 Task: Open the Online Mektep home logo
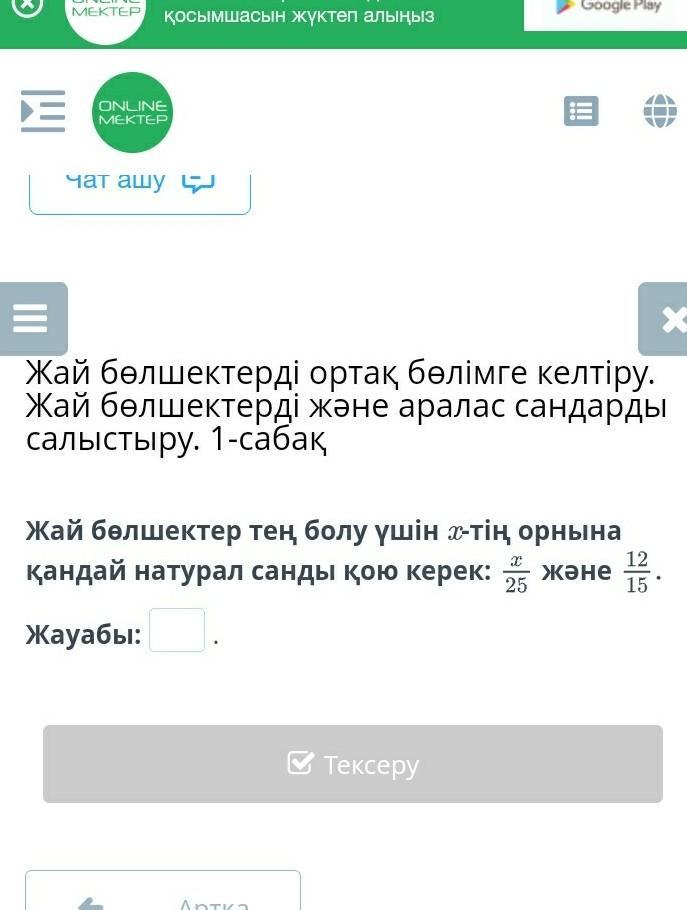click(133, 112)
